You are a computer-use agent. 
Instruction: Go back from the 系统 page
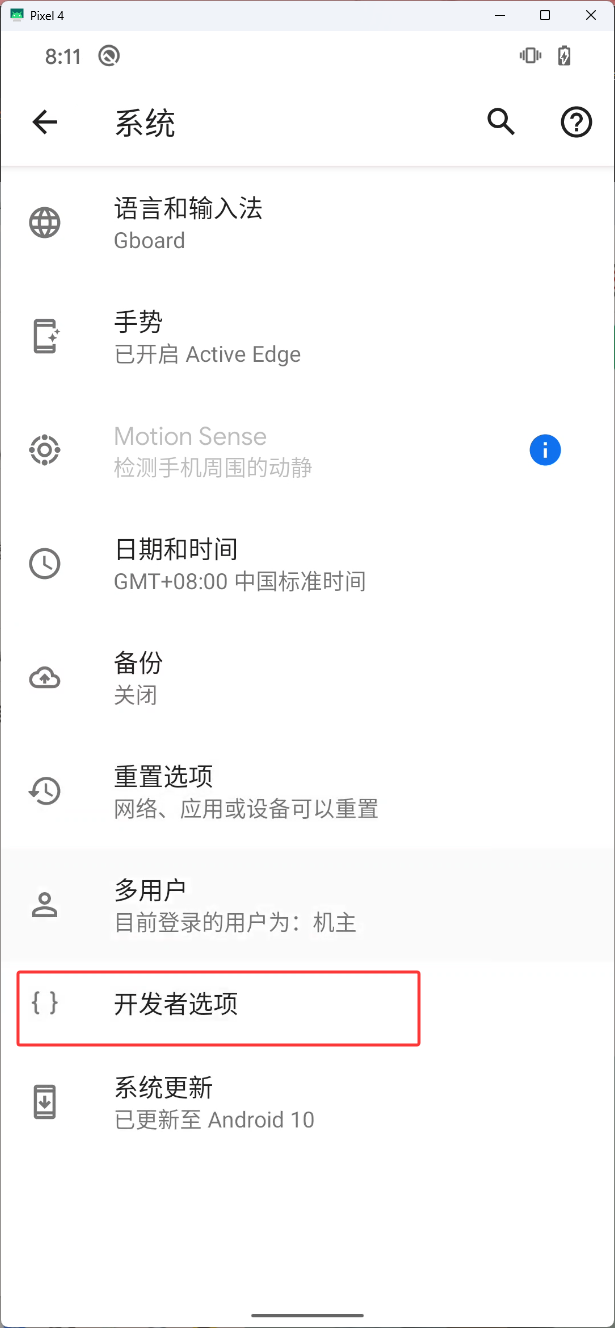pyautogui.click(x=45, y=123)
